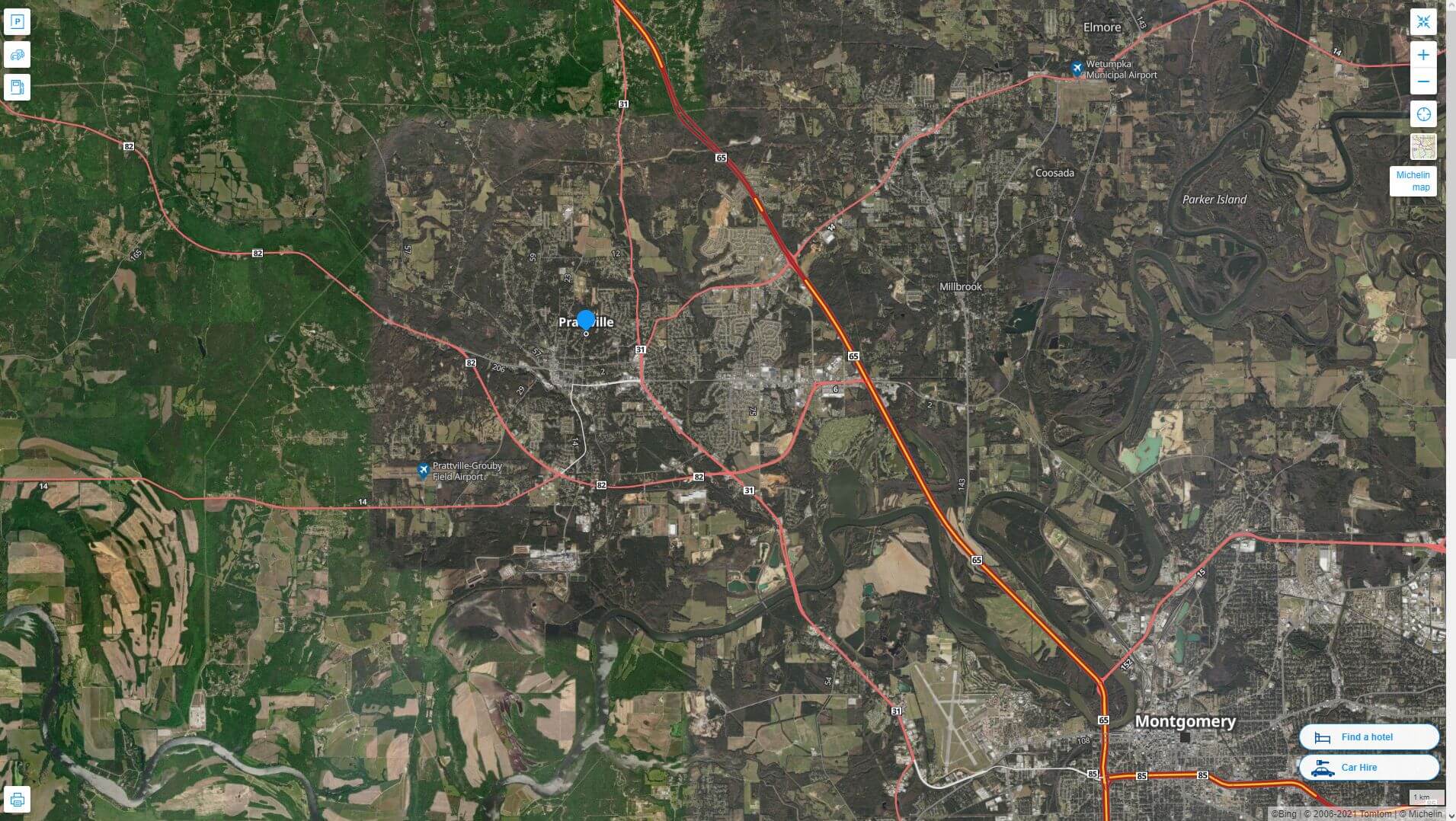The image size is (1456, 821).
Task: Select the blue Prattville location pin
Action: [585, 321]
